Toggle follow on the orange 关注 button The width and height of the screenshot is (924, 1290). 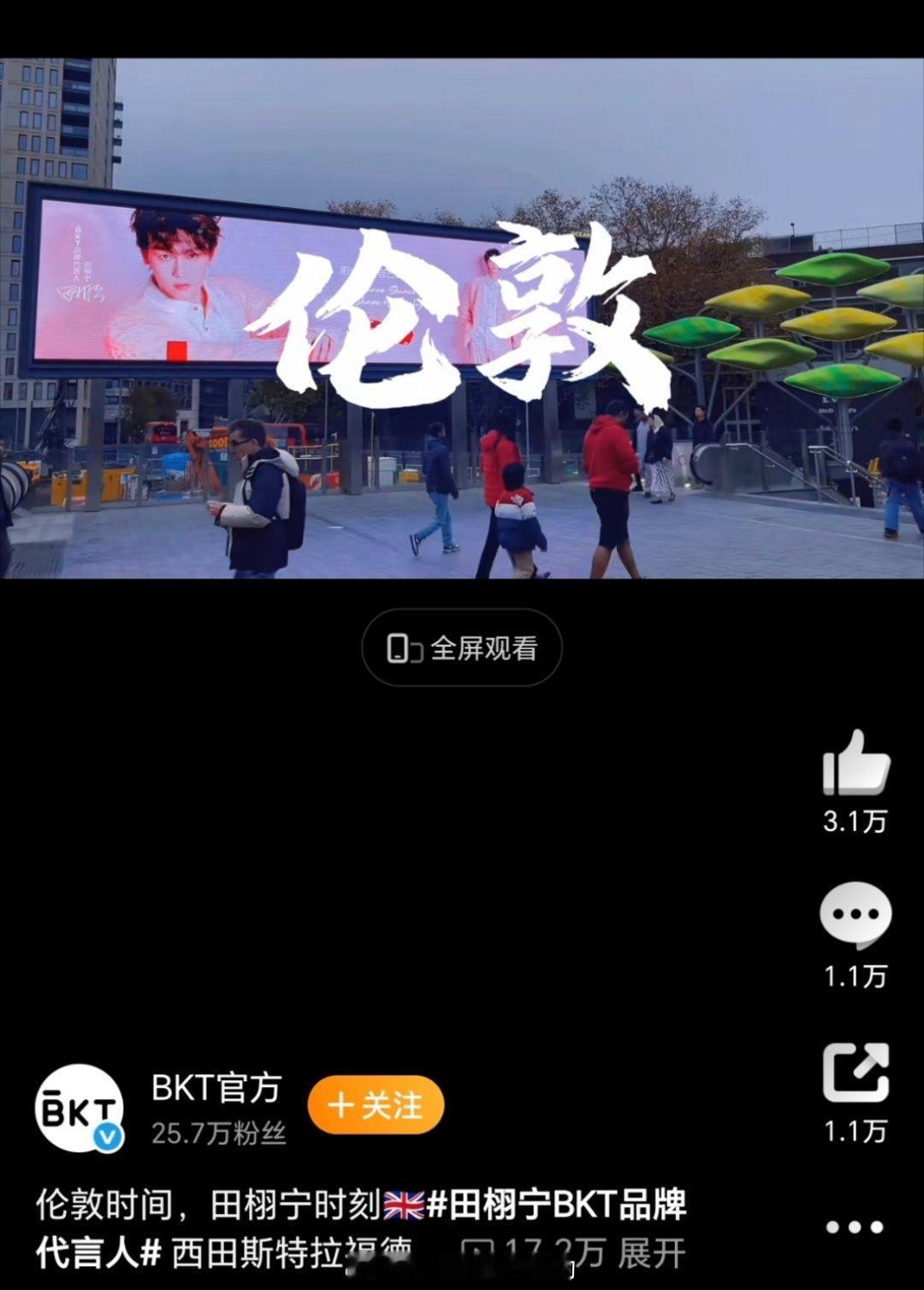[377, 1104]
